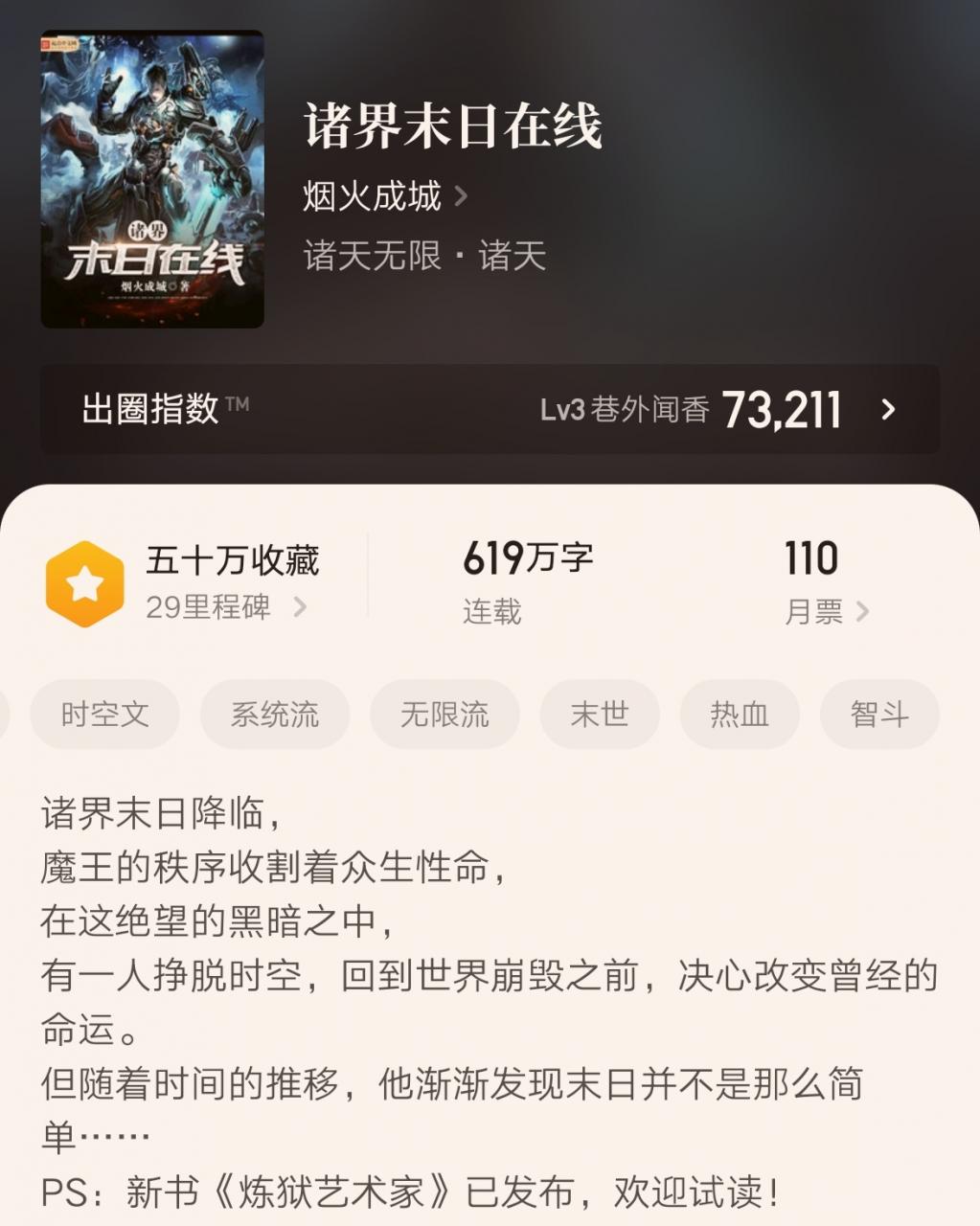The image size is (980, 1226).
Task: Select the 系统流 tag
Action: pos(275,715)
